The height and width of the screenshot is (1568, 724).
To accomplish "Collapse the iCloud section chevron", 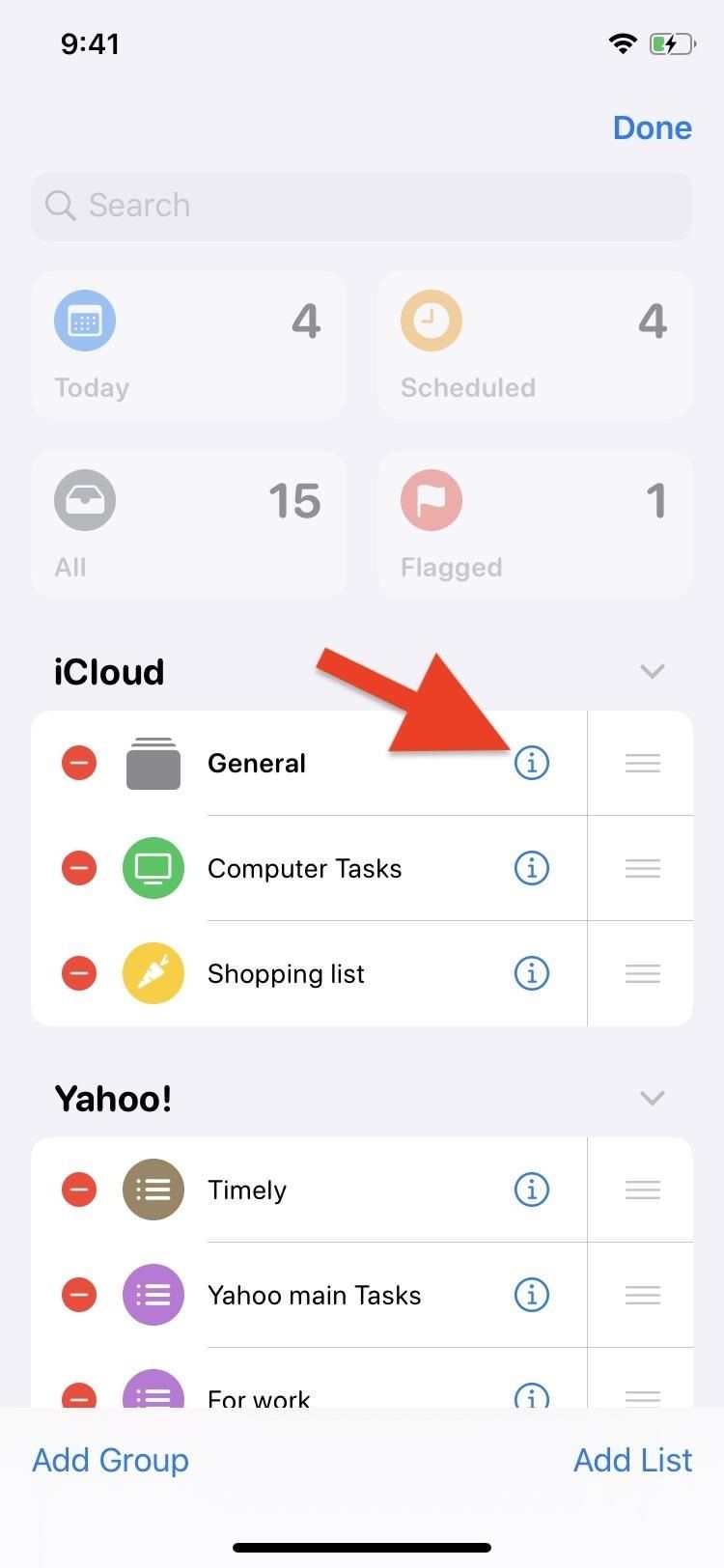I will pyautogui.click(x=652, y=671).
